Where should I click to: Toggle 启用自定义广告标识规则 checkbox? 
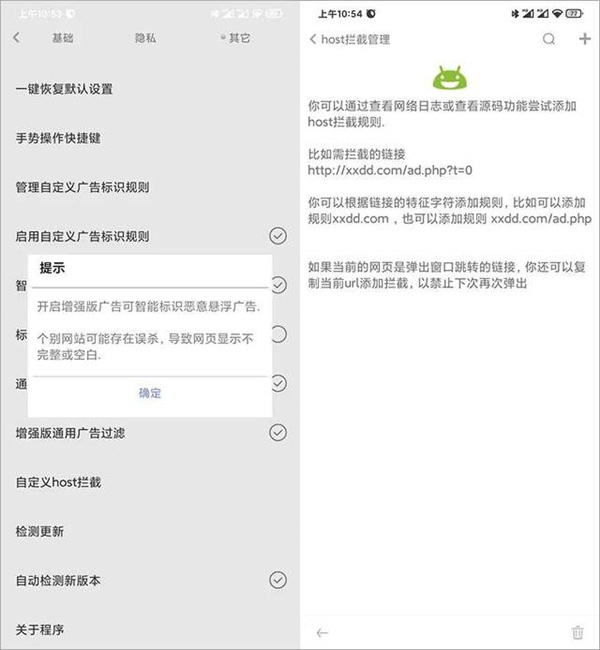278,236
